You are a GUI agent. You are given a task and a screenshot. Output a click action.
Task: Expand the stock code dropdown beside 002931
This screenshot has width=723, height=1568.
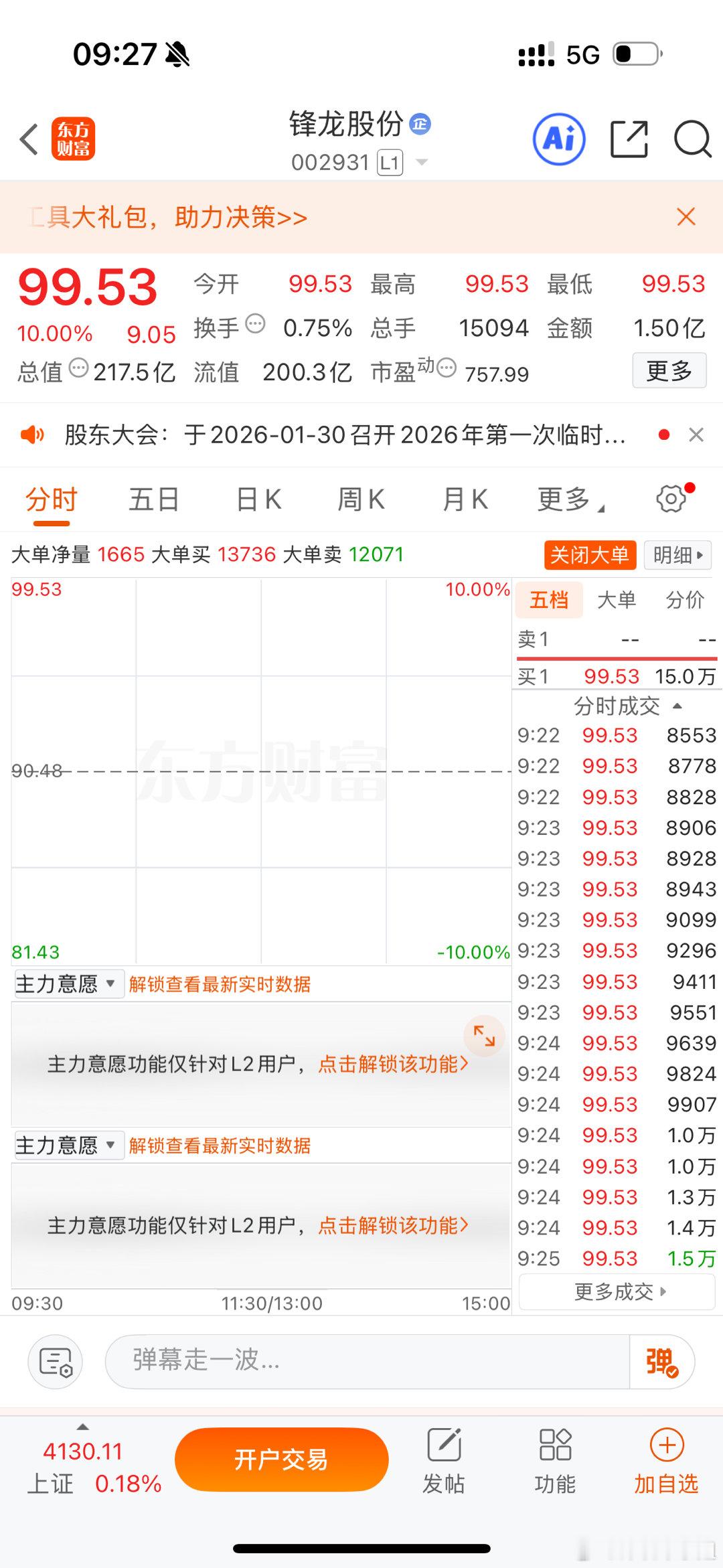pos(420,161)
